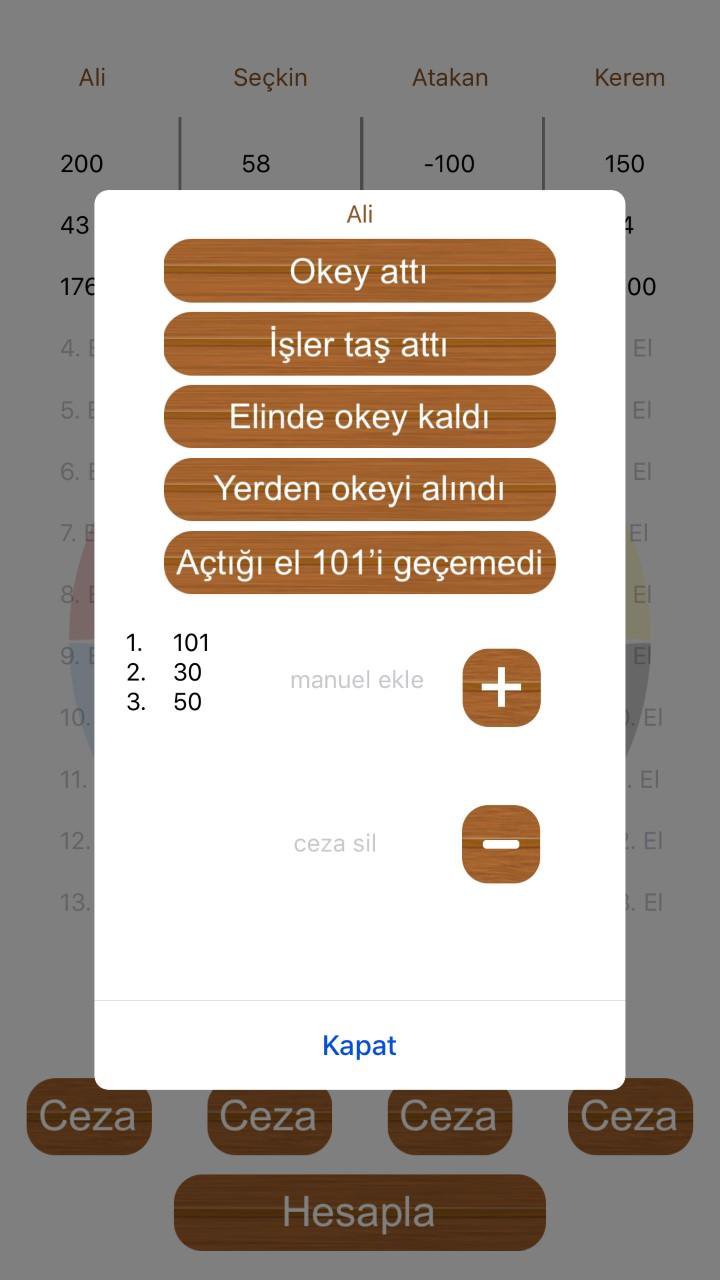Close the dialog using Kapat
Viewport: 720px width, 1280px height.
(x=359, y=1045)
